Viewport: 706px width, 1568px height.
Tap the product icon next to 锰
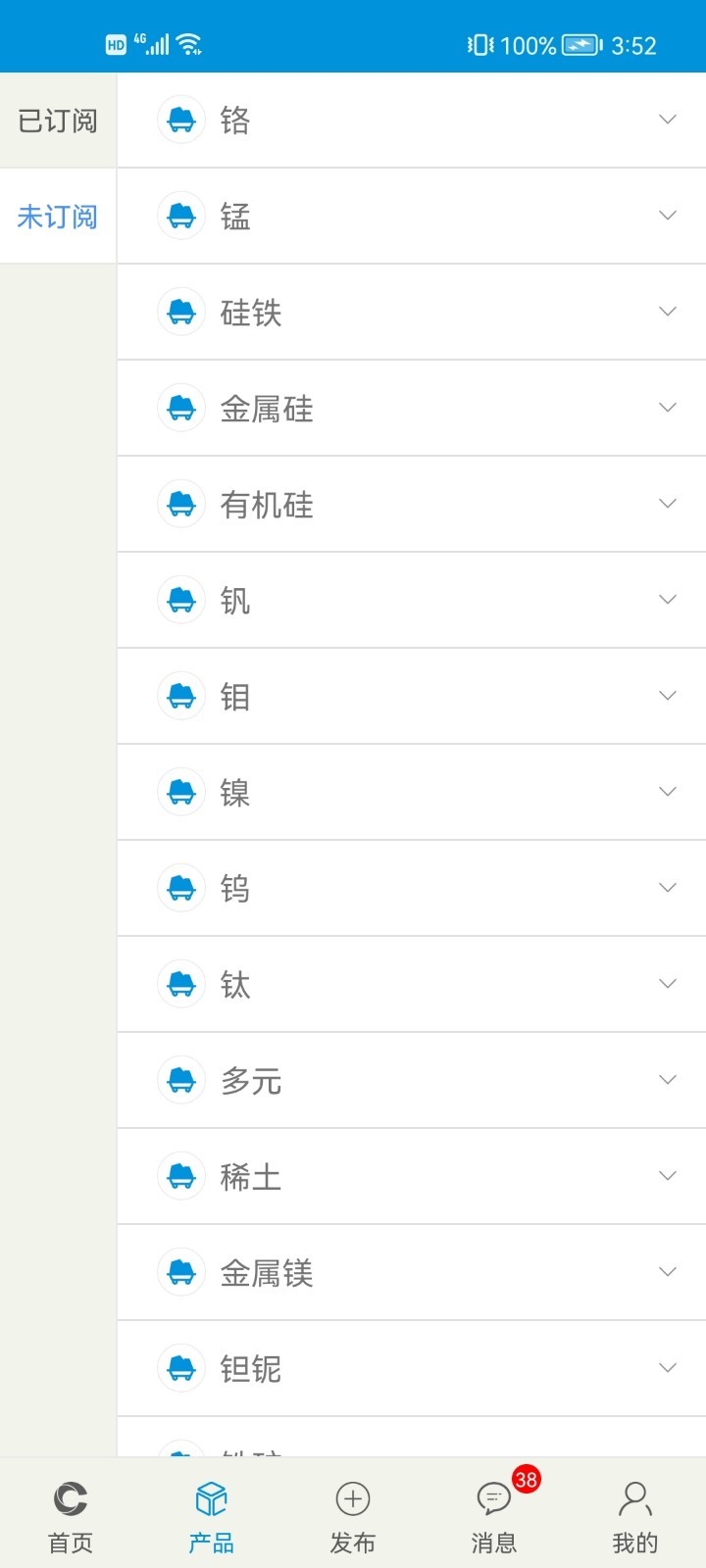pos(181,215)
